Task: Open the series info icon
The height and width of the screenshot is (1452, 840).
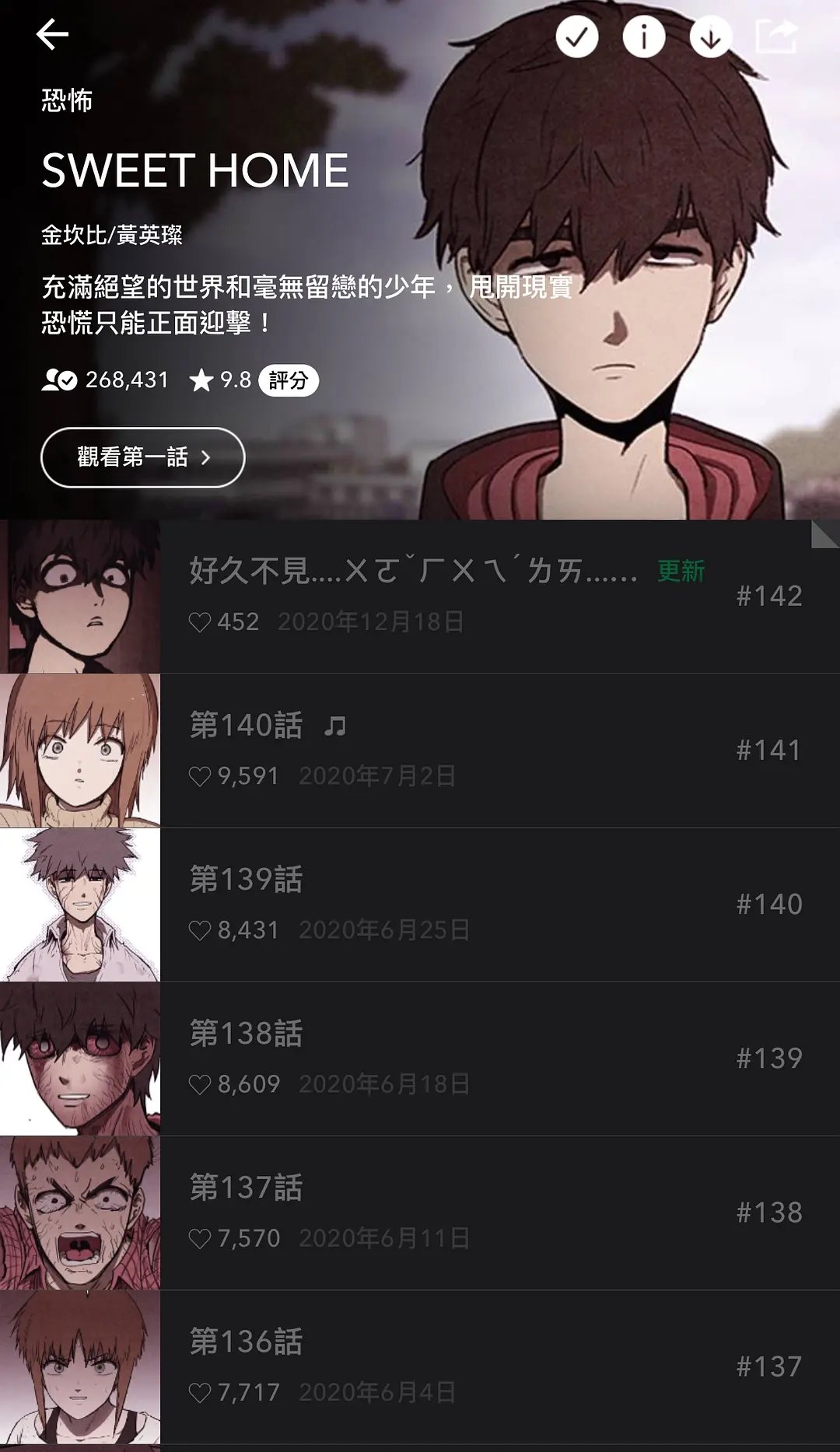Action: pyautogui.click(x=643, y=36)
